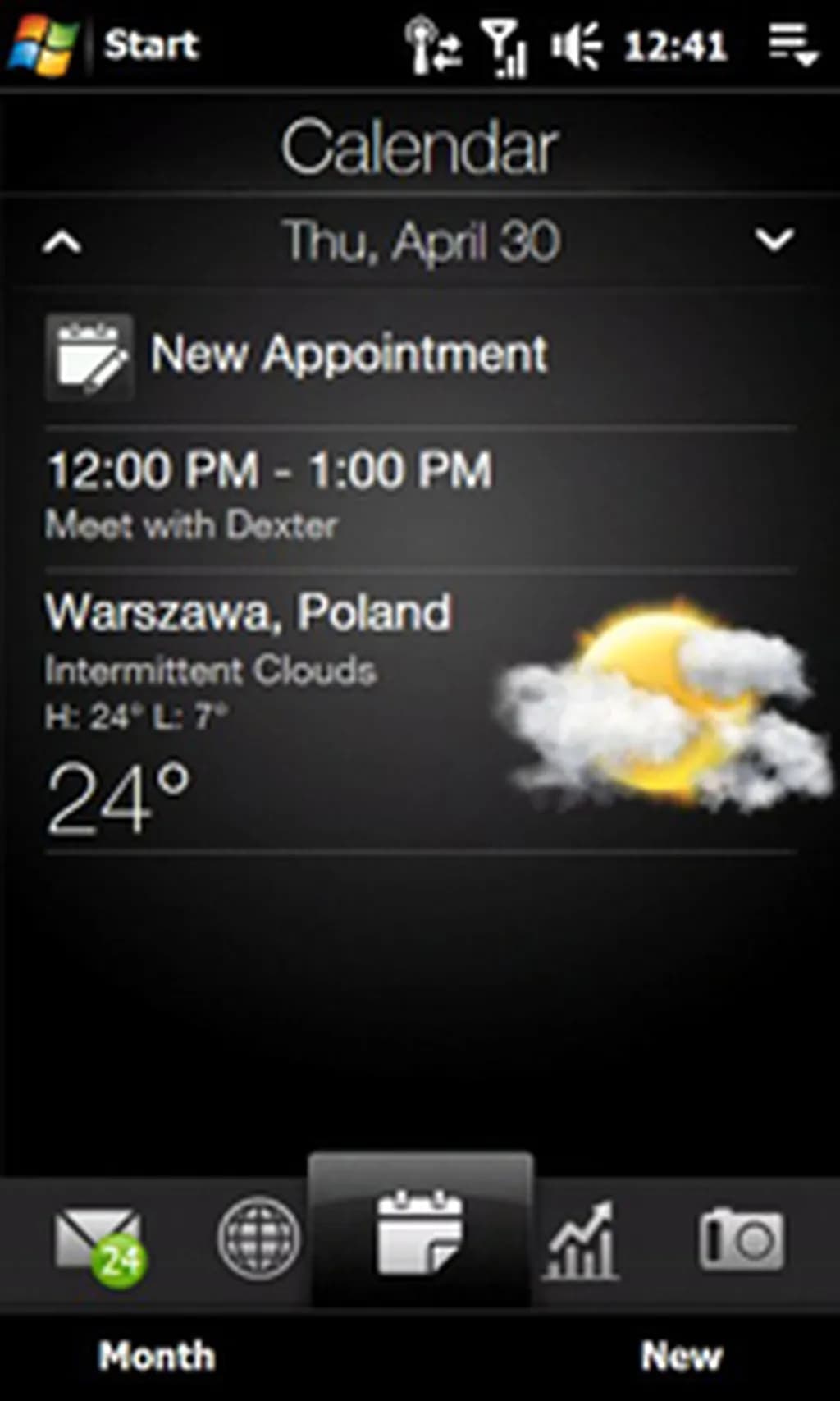The height and width of the screenshot is (1401, 840).
Task: Go to the next day with the down chevron
Action: click(x=774, y=240)
